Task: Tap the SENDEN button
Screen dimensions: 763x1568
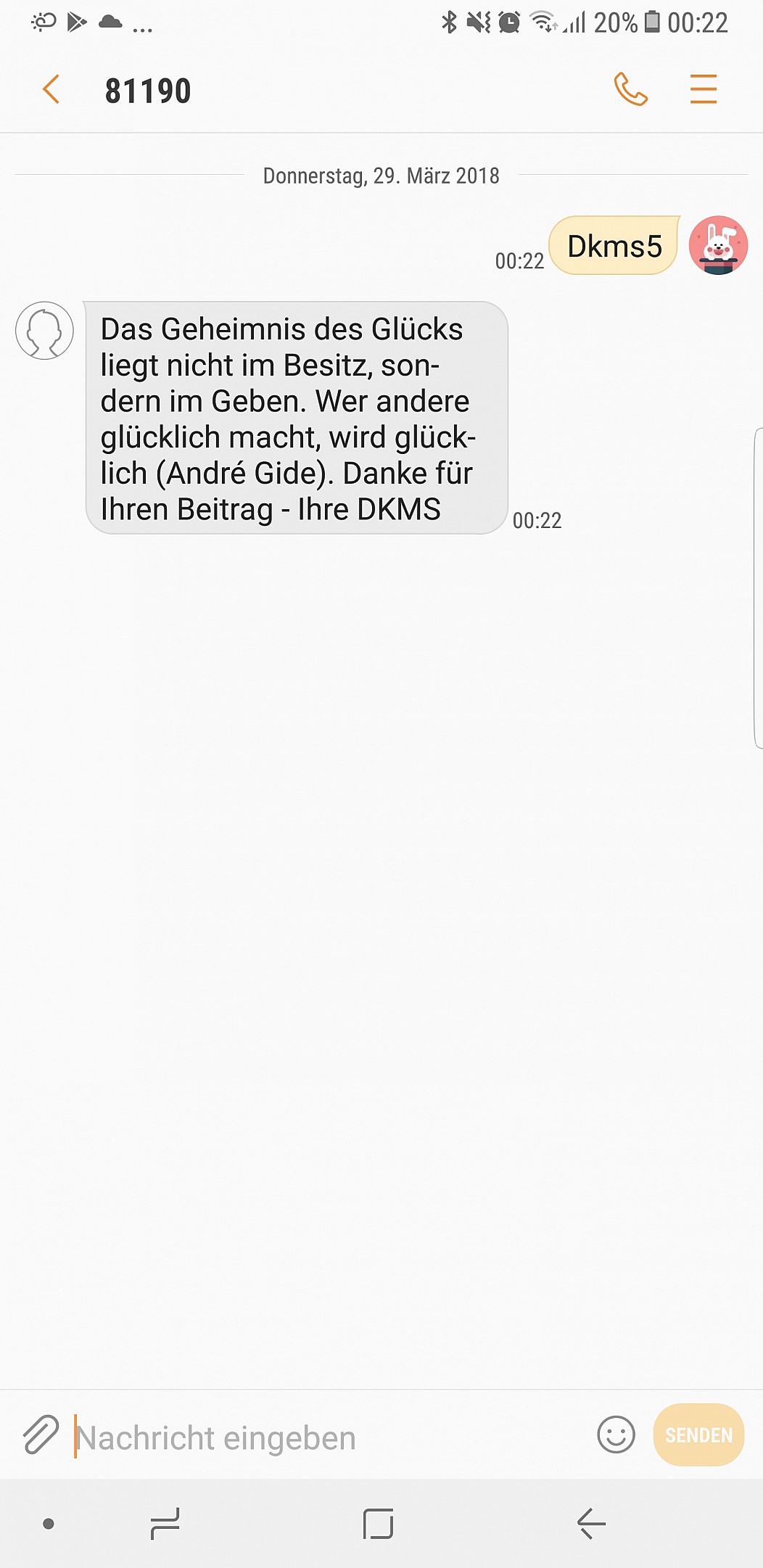Action: 698,1435
